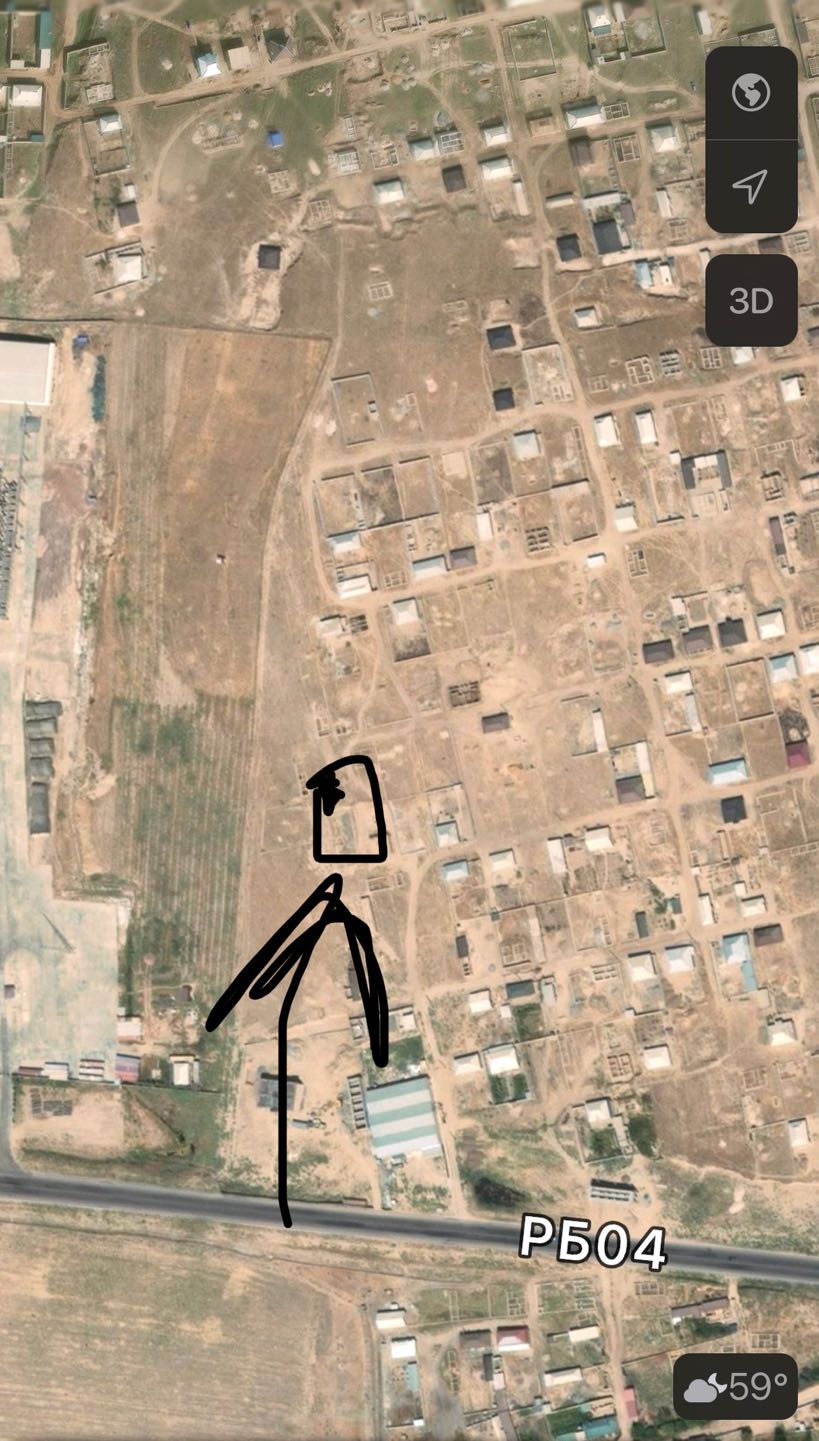
Task: Center the map on my location
Action: (x=751, y=187)
